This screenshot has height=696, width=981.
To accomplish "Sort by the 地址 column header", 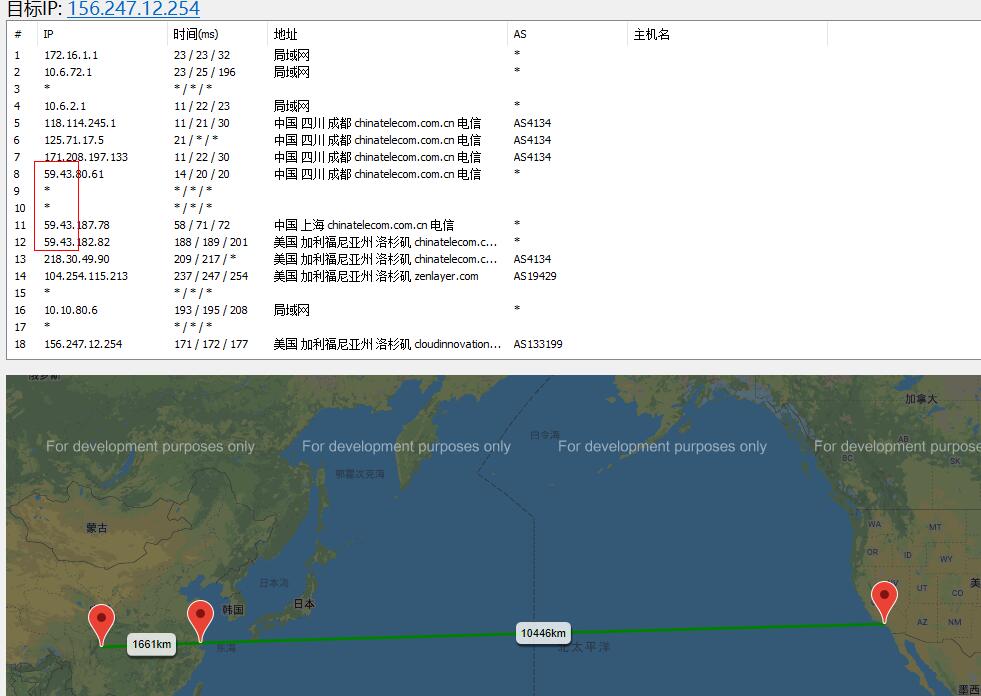I will tap(285, 34).
